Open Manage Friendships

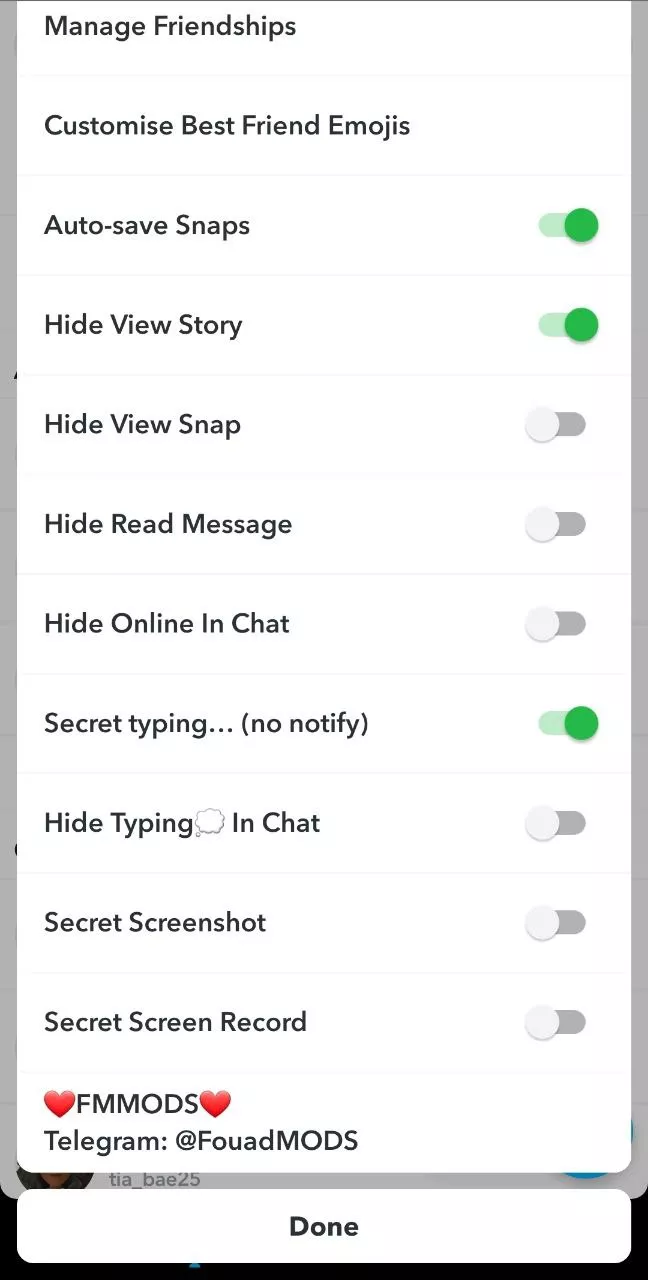[x=170, y=27]
